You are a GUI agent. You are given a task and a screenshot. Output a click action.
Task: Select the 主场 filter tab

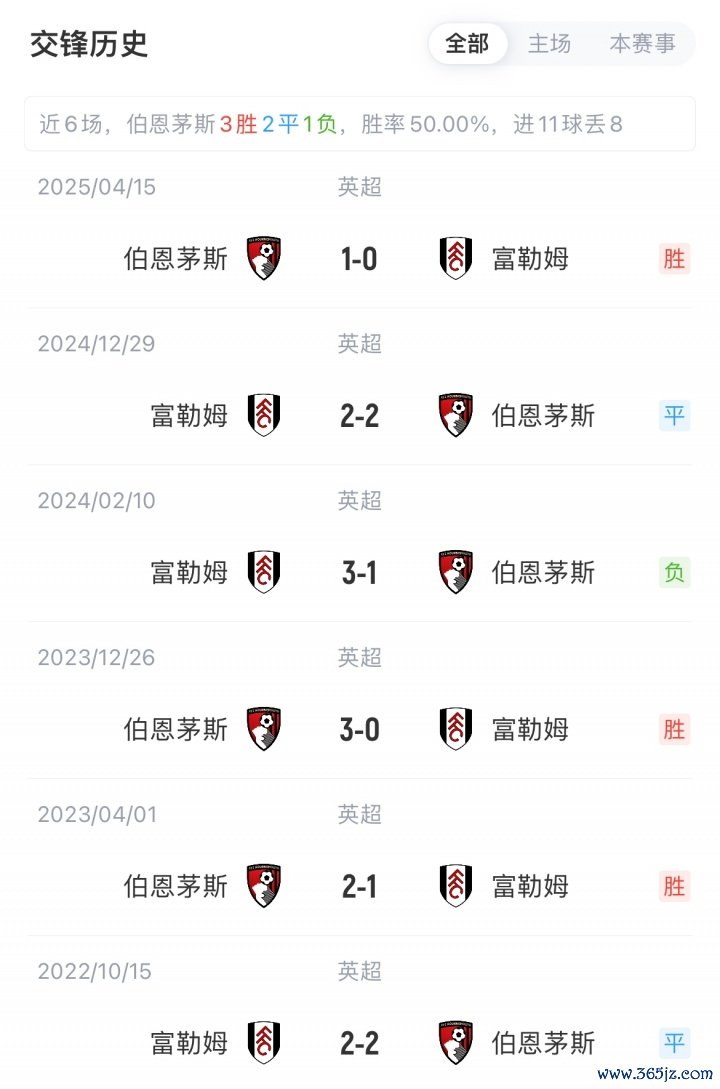point(549,44)
